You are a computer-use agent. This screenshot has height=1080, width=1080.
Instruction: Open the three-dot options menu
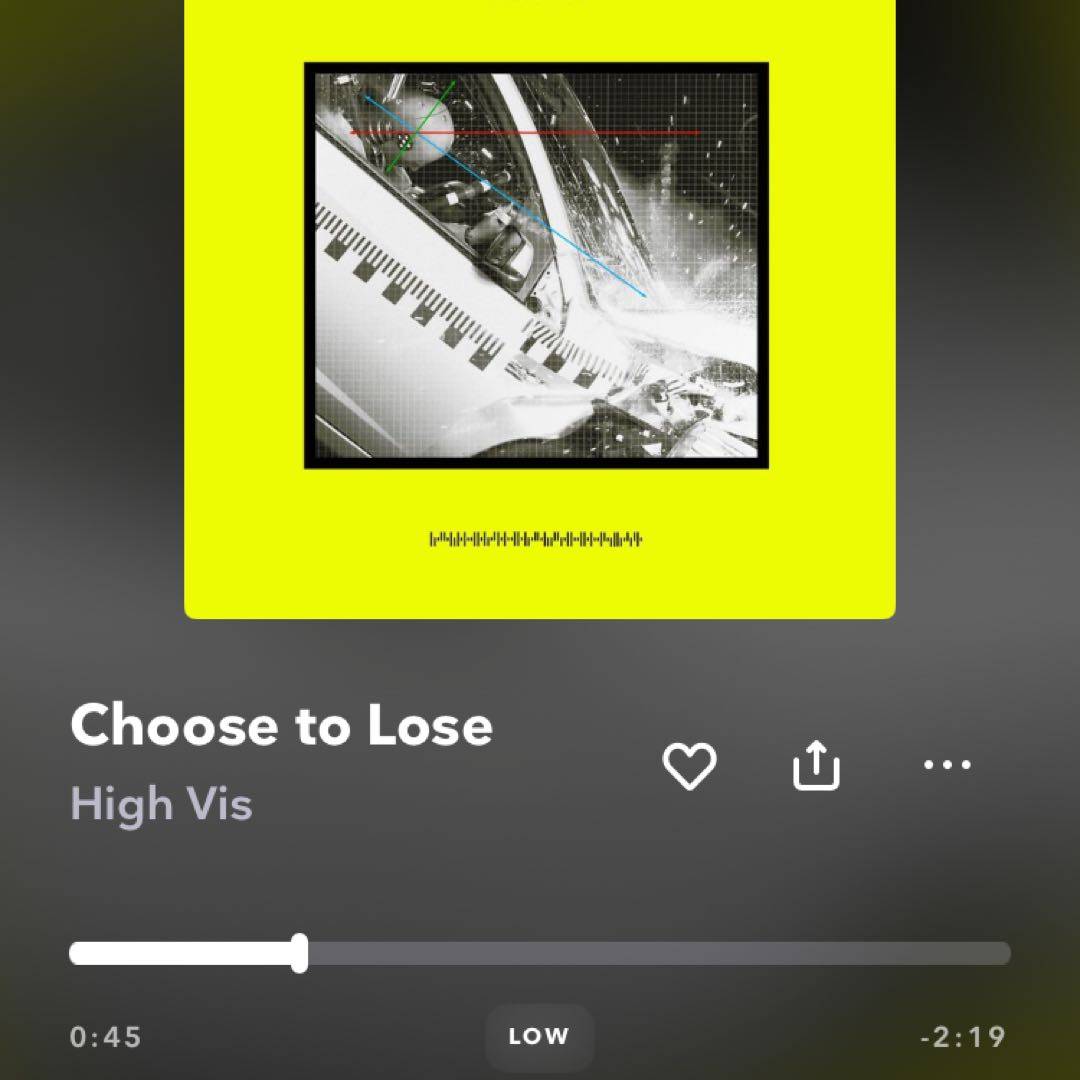tap(946, 765)
